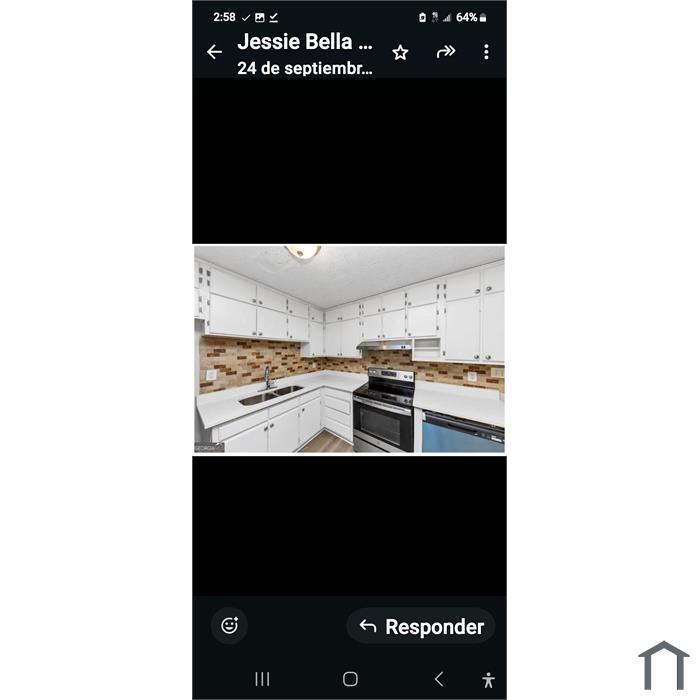Viewport: 700px width, 700px height.
Task: Go to the home screen
Action: pyautogui.click(x=350, y=679)
